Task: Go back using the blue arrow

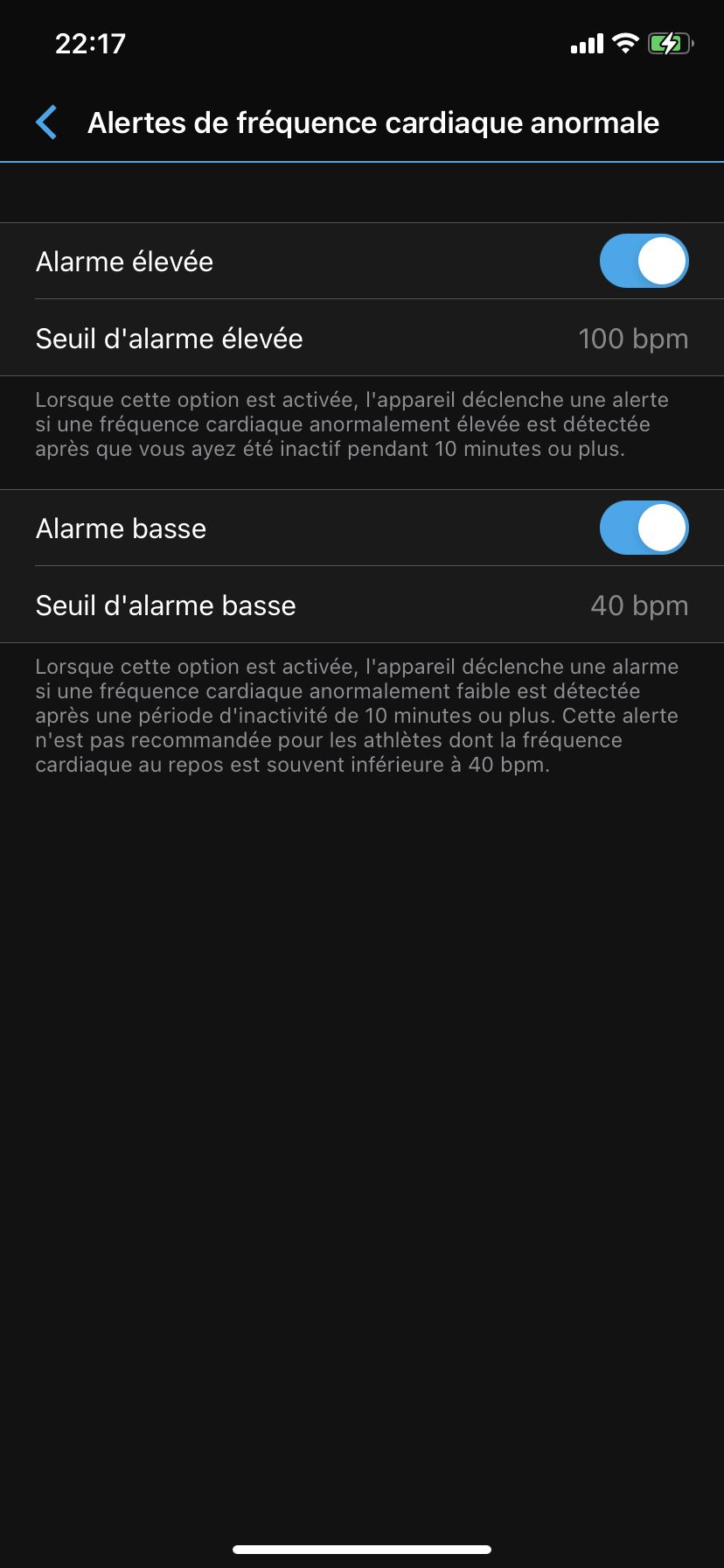Action: pos(47,122)
